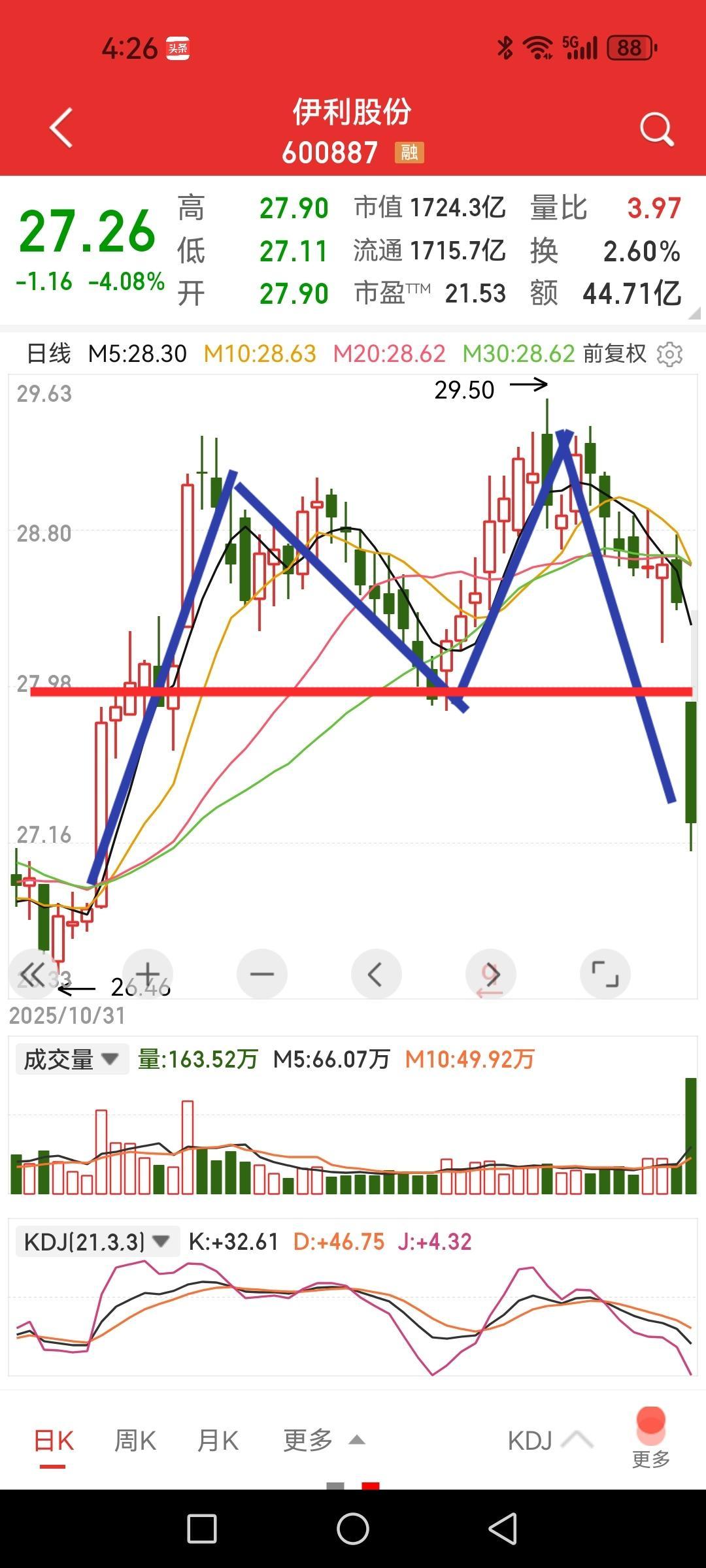Open the KDJ(21,3,3) parameter dropdown

point(98,1241)
